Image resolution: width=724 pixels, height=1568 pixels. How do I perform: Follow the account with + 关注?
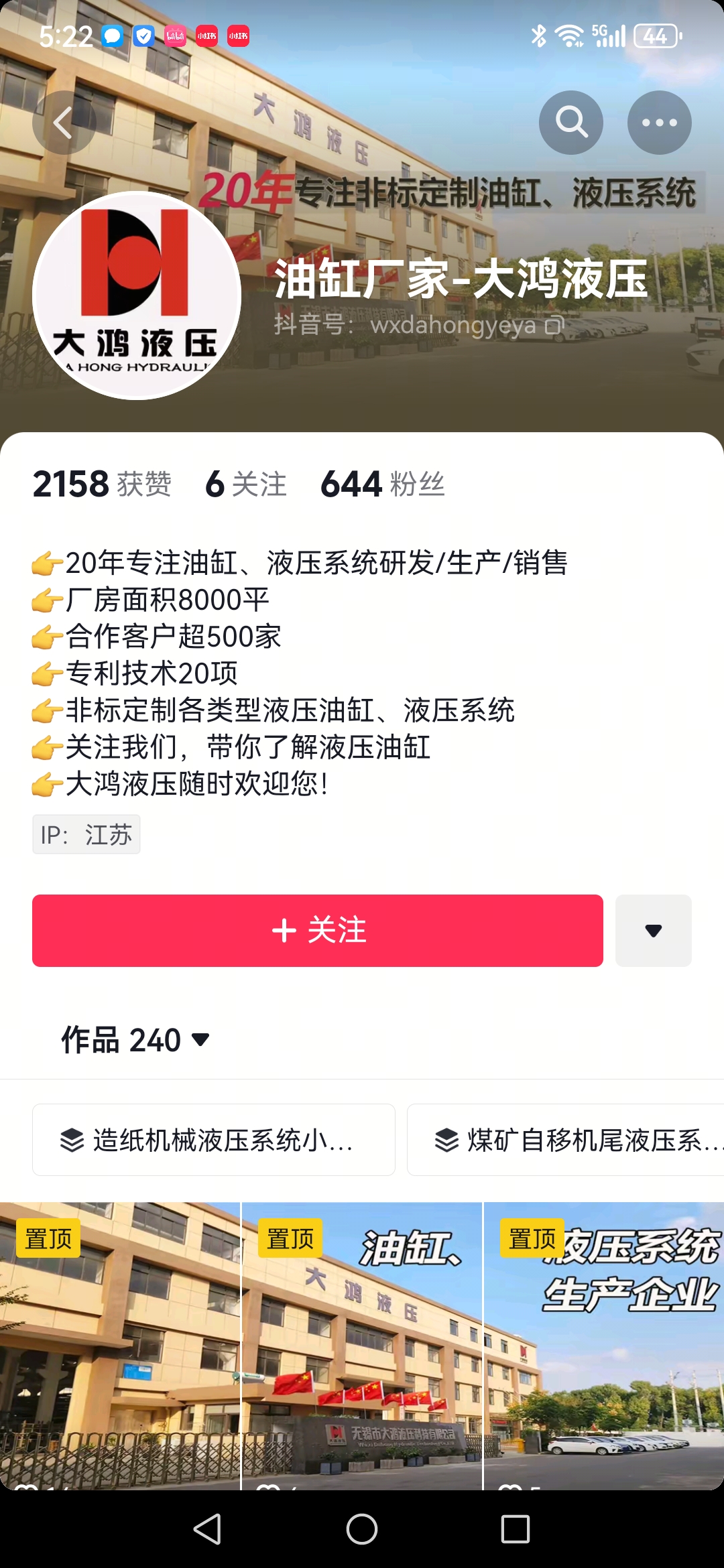coord(318,930)
